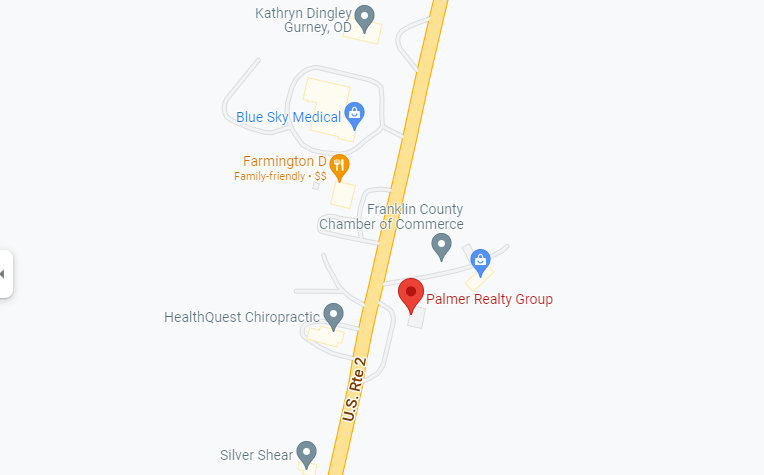764x475 pixels.
Task: Tap the Farmington D restaurant marker
Action: 340,167
